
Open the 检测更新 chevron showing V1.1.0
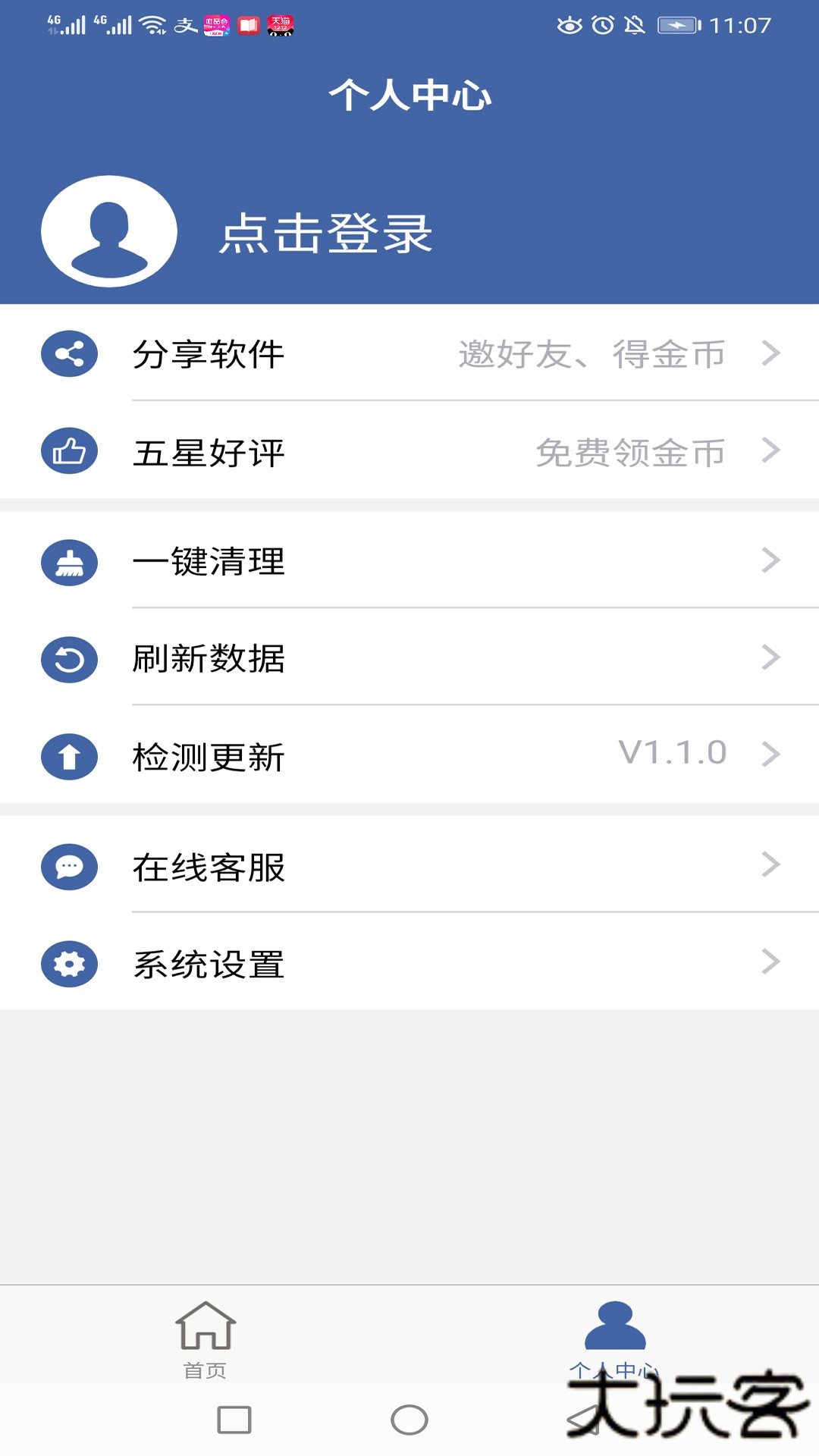[x=772, y=755]
